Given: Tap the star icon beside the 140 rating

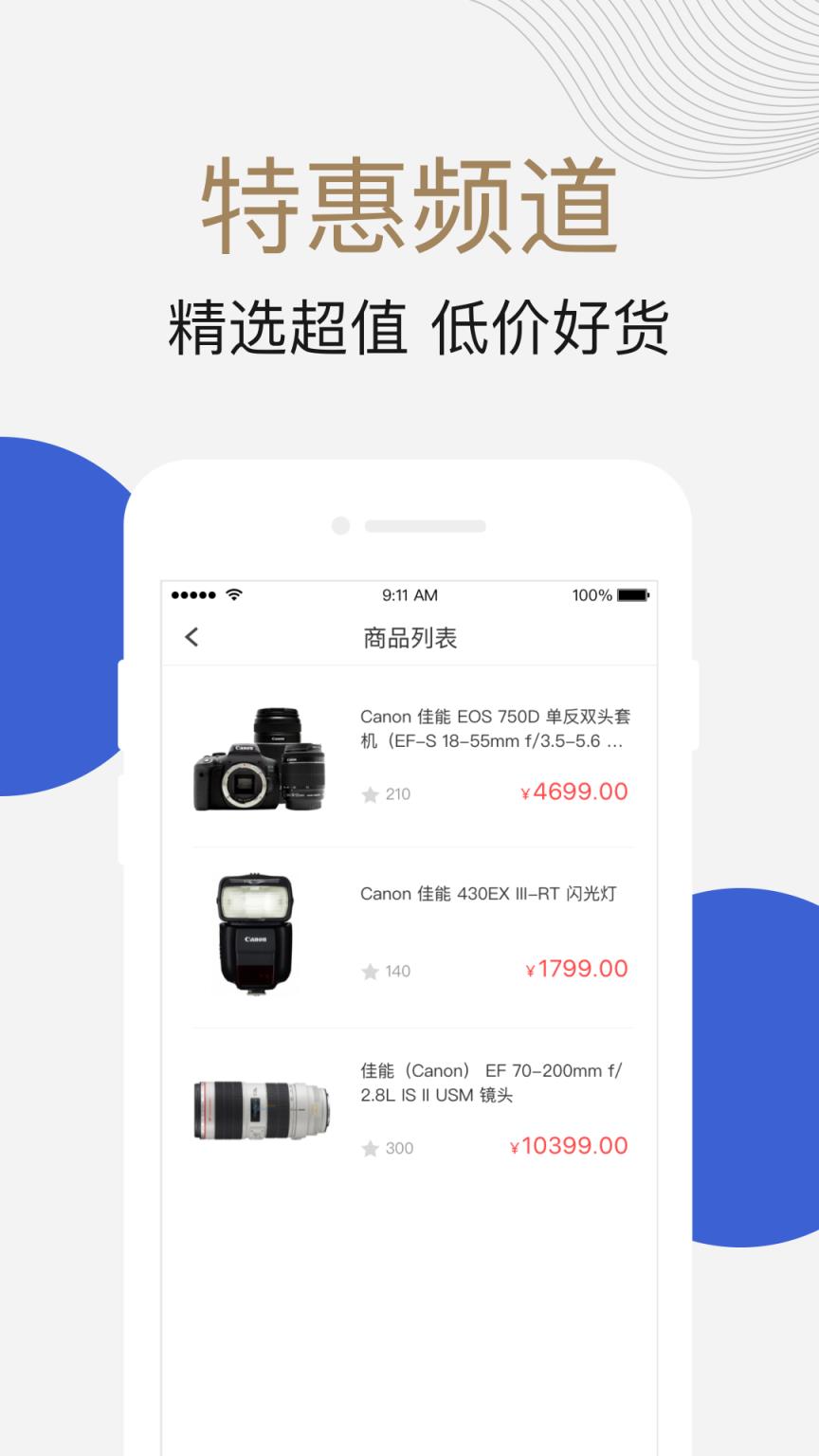Looking at the screenshot, I should click(370, 971).
